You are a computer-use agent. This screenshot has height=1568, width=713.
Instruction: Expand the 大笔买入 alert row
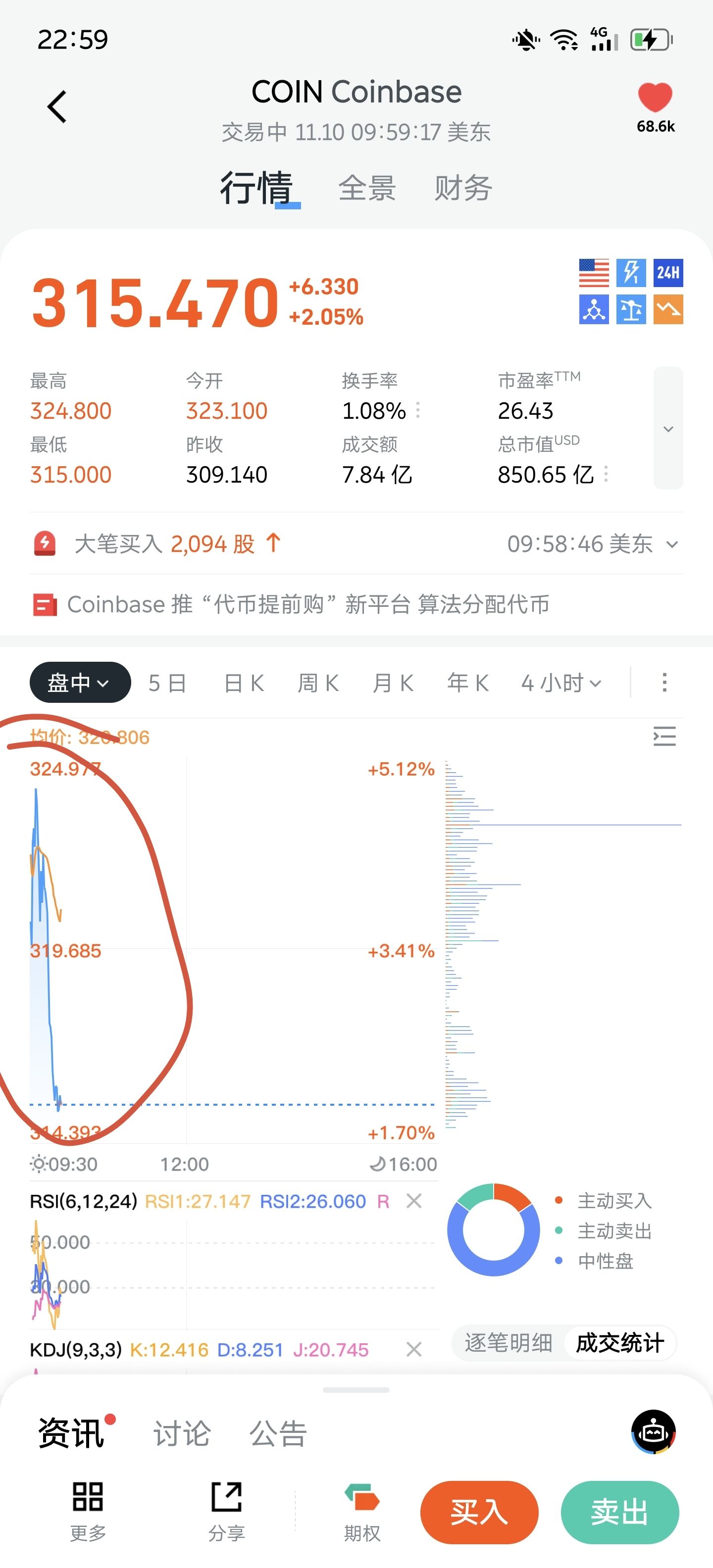[671, 544]
